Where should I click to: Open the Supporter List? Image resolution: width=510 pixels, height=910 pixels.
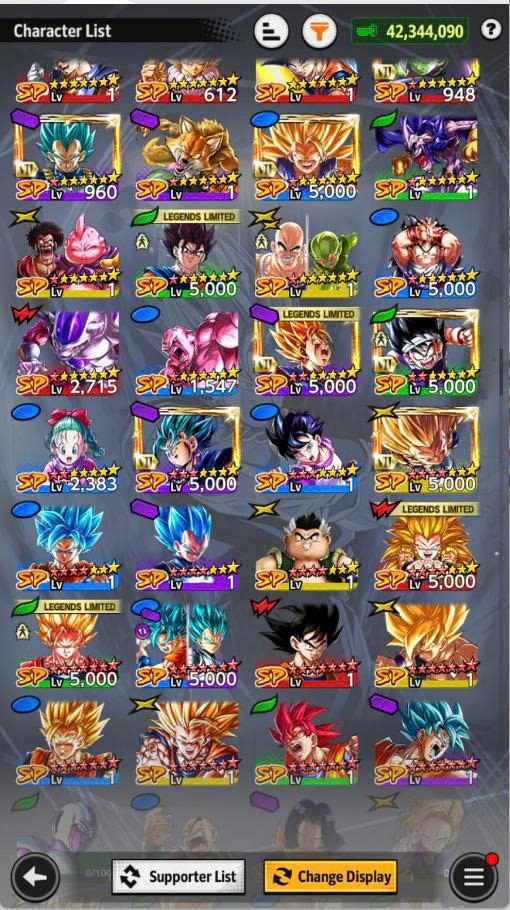(x=178, y=876)
